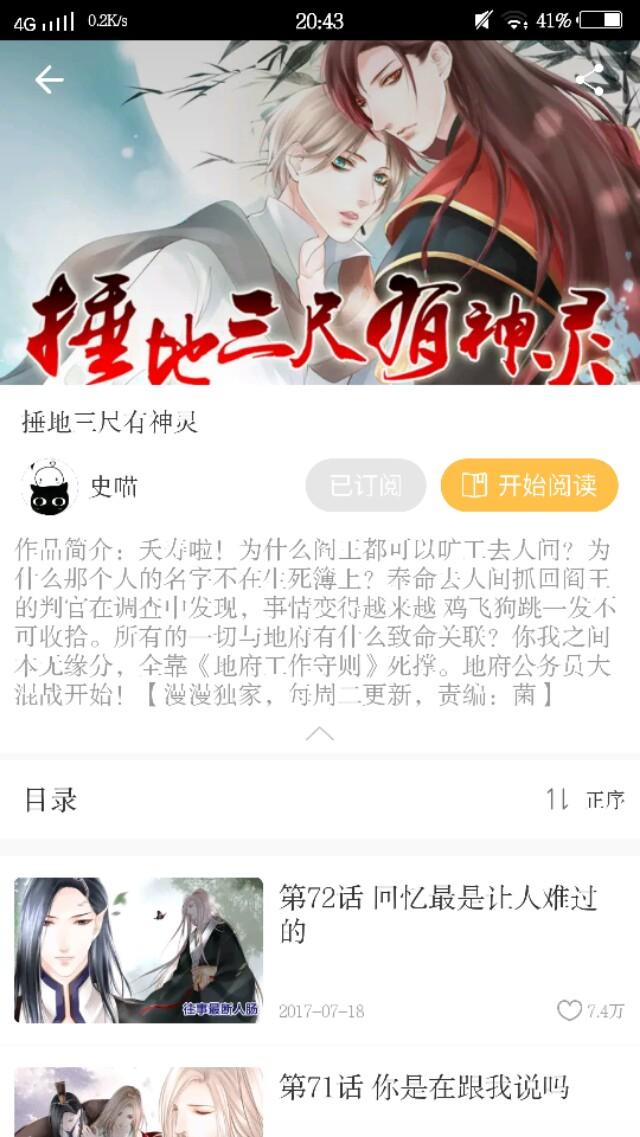640x1137 pixels.
Task: Open author 史喵's profile
Action: pos(50,487)
